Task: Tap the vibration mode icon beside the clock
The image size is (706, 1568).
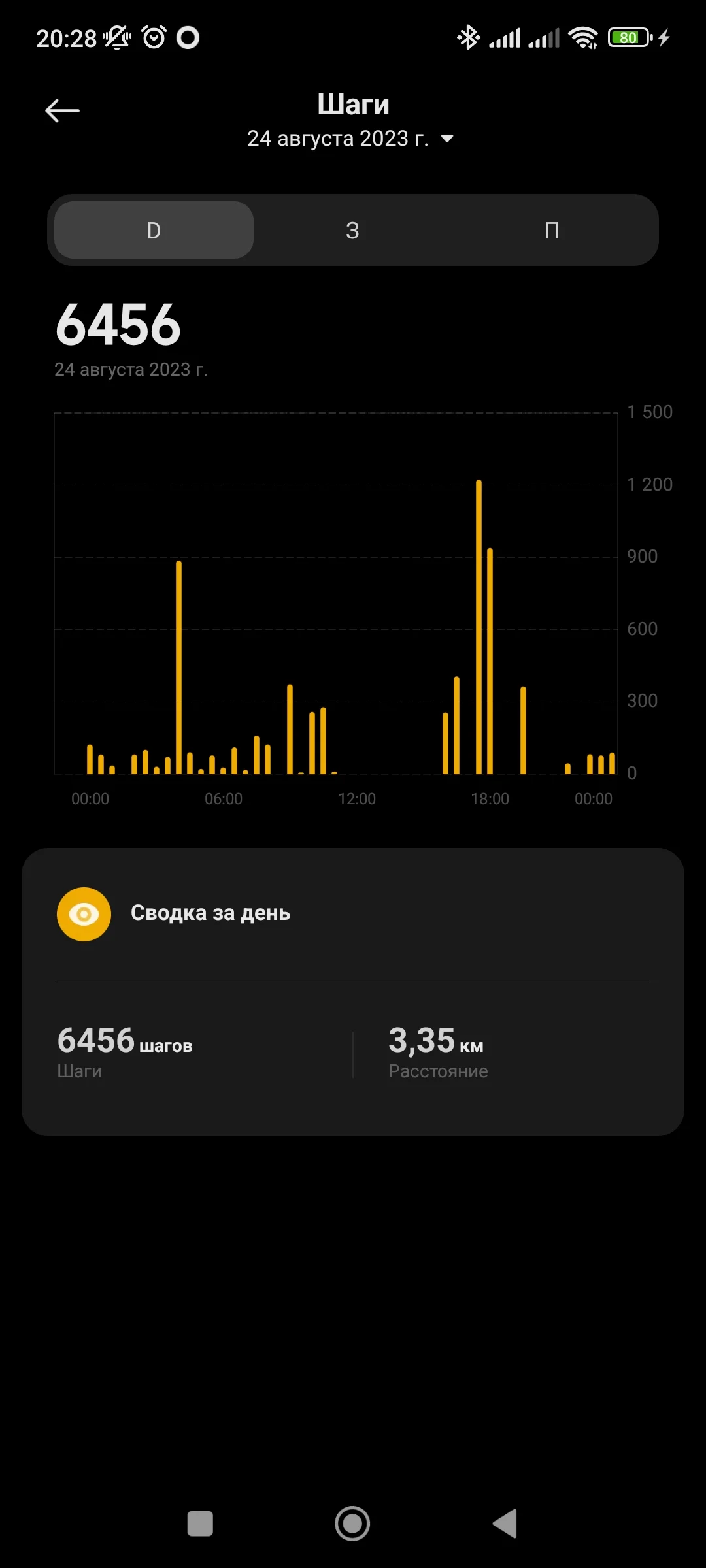Action: click(116, 38)
